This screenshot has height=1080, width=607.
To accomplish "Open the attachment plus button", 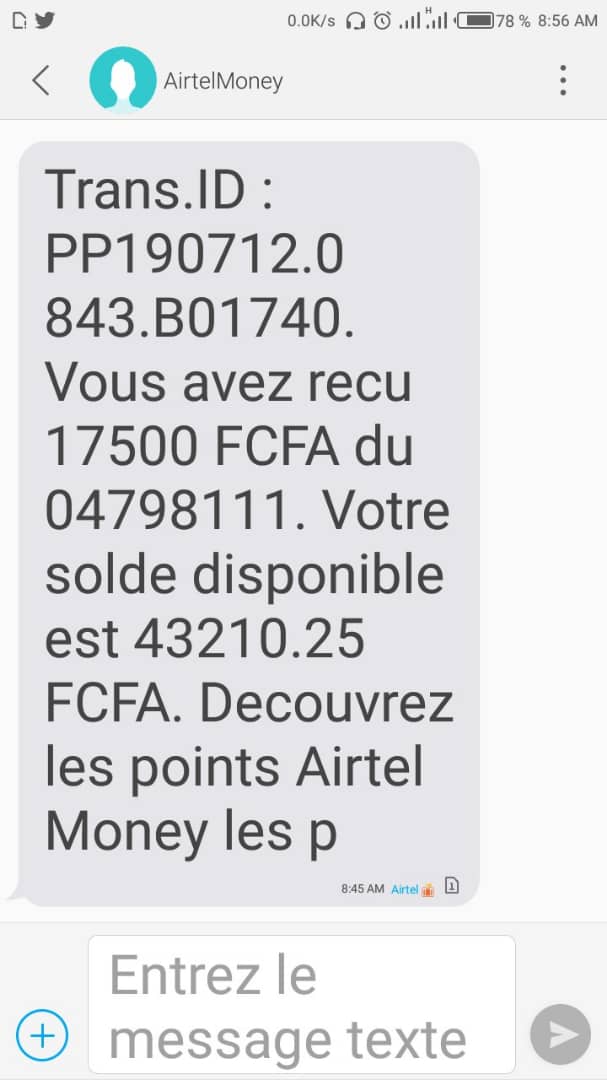I will point(42,1035).
